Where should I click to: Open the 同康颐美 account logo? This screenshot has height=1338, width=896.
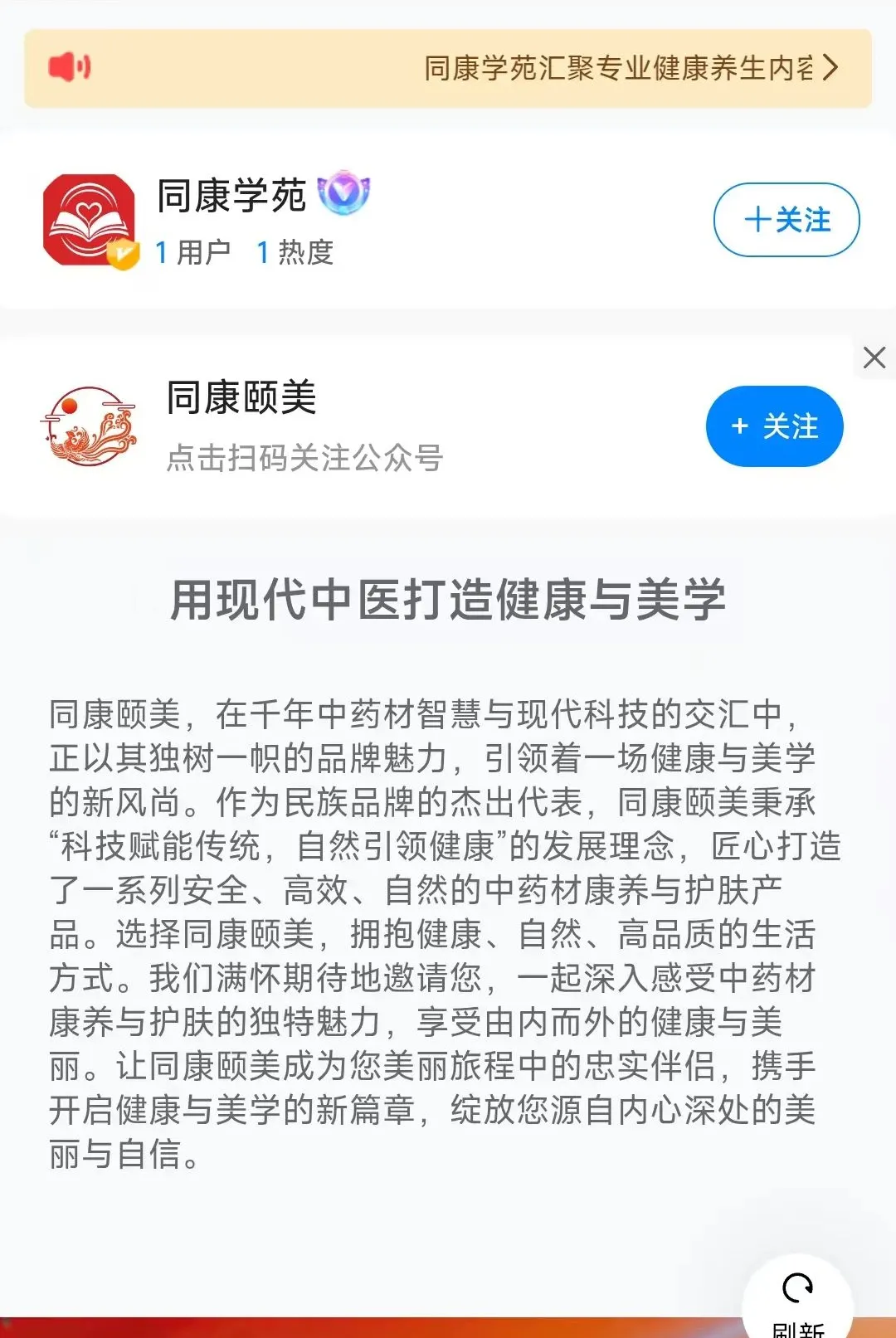[90, 426]
